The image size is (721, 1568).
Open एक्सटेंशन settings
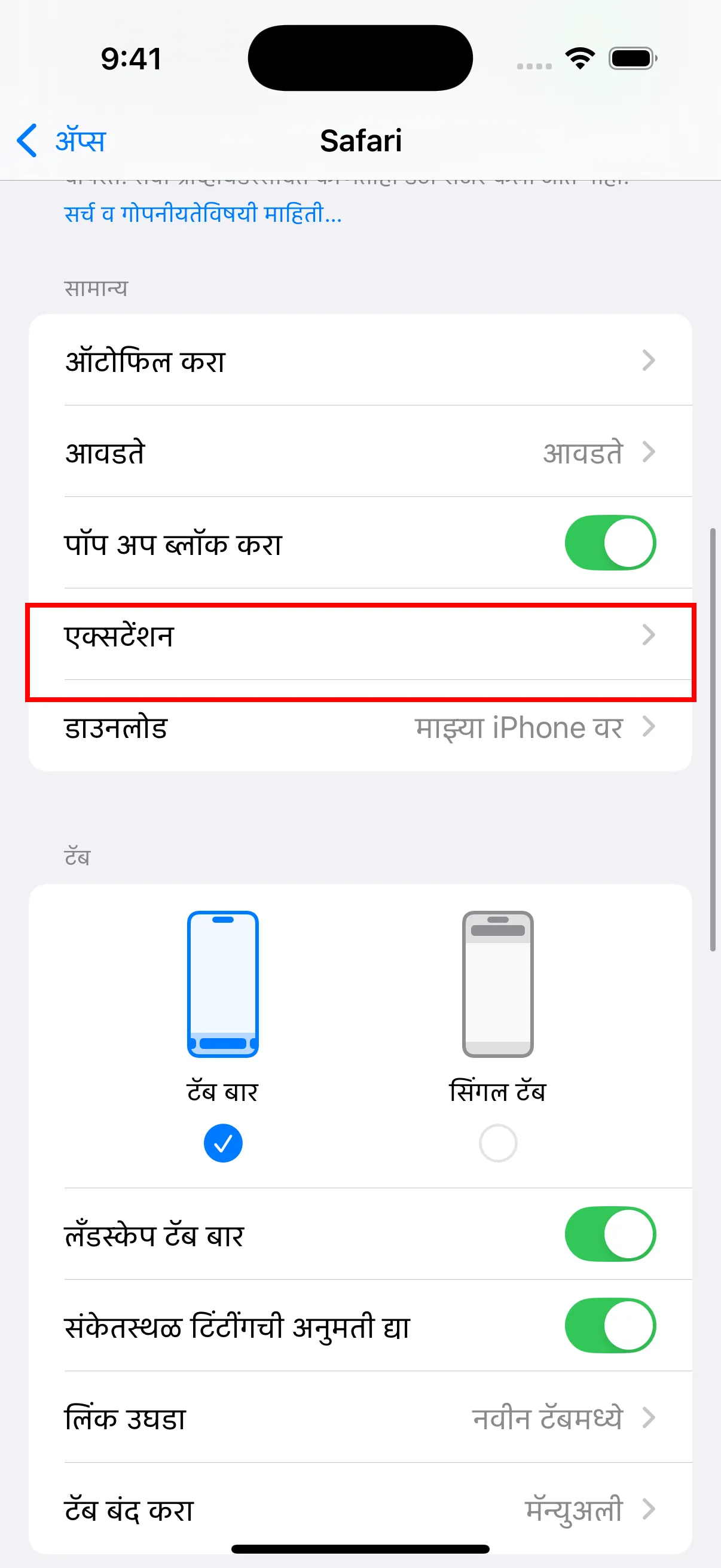[x=360, y=635]
